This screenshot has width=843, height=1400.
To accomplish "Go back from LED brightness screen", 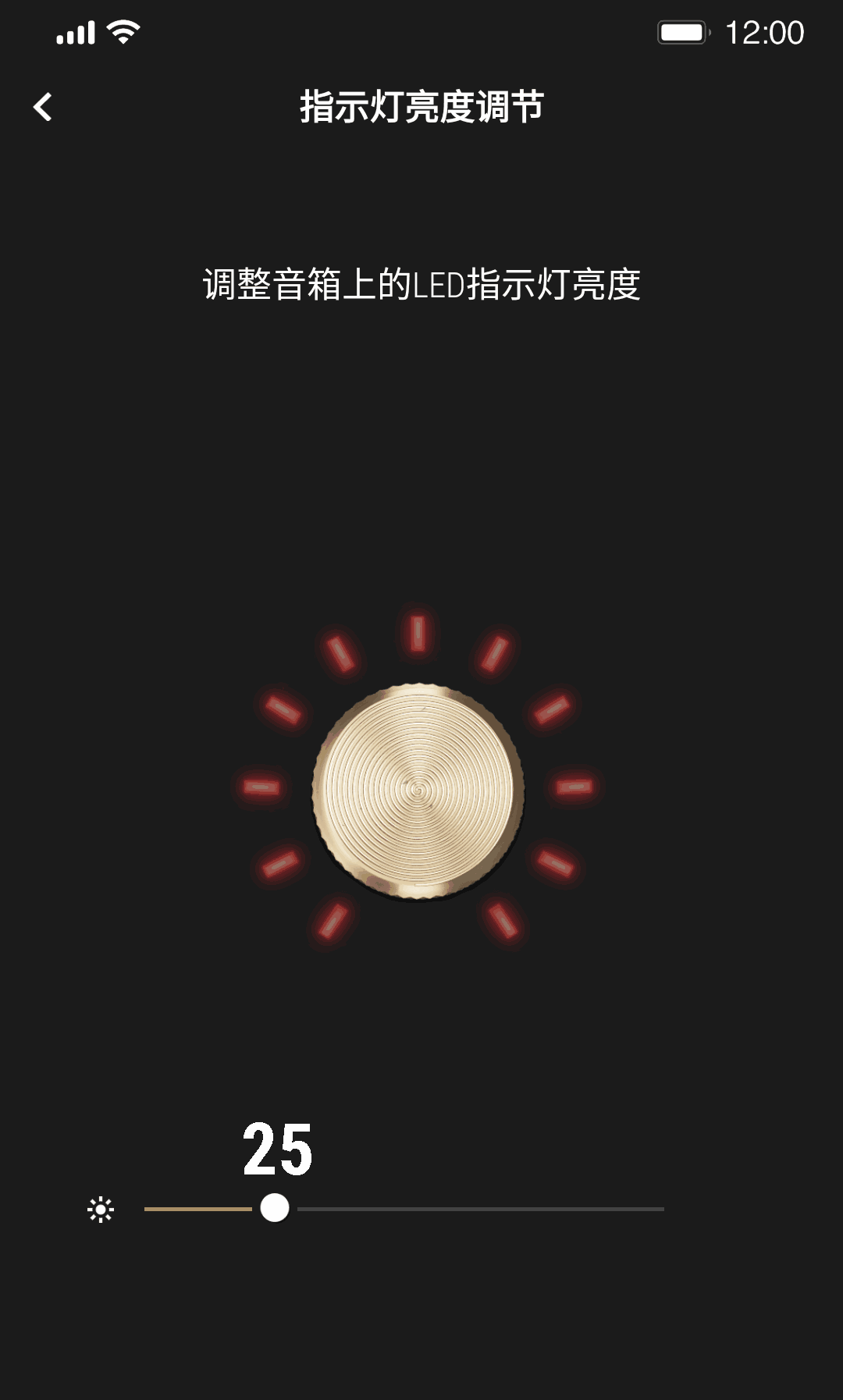I will [43, 107].
